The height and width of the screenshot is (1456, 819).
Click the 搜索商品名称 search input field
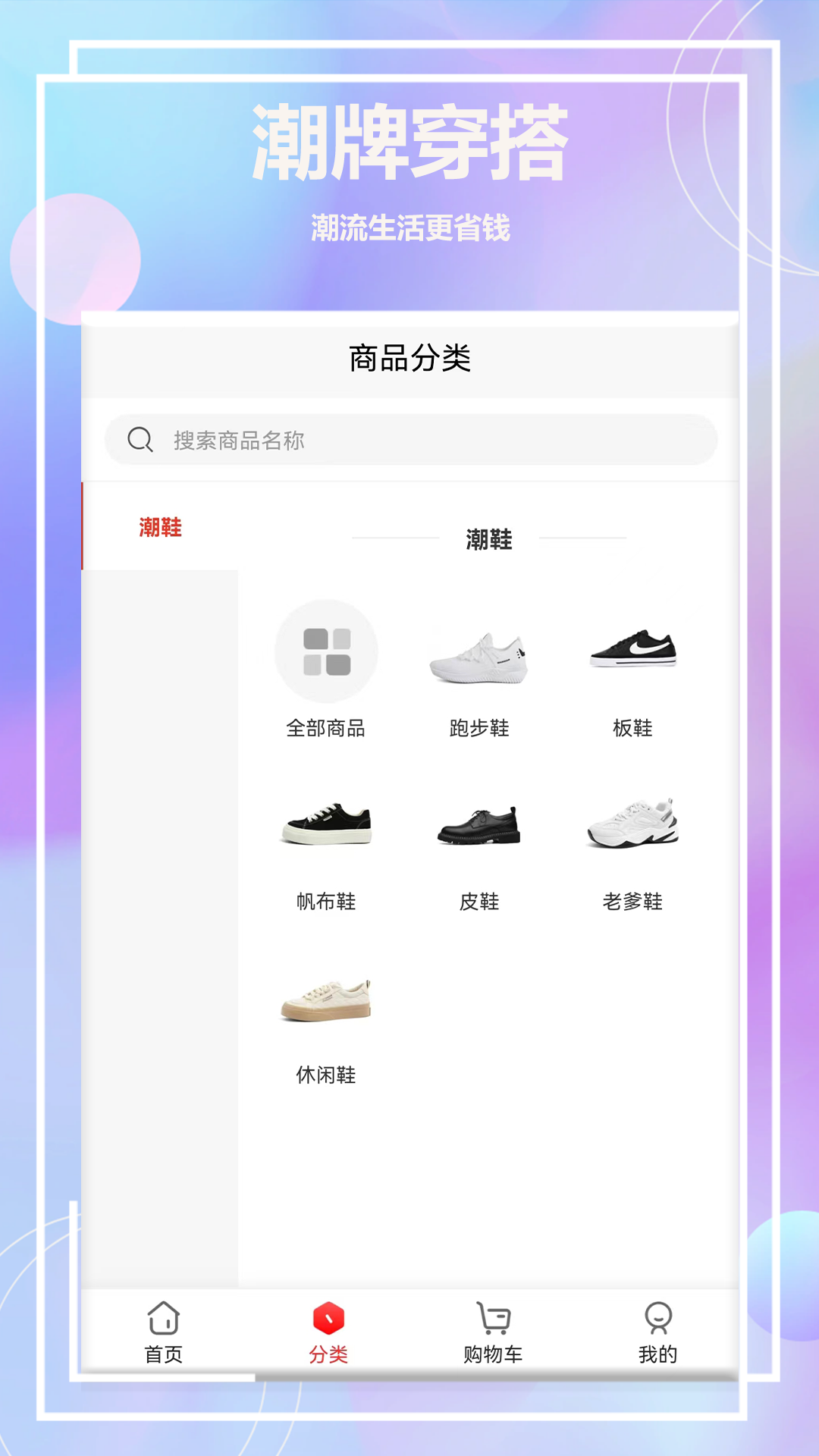coord(409,438)
